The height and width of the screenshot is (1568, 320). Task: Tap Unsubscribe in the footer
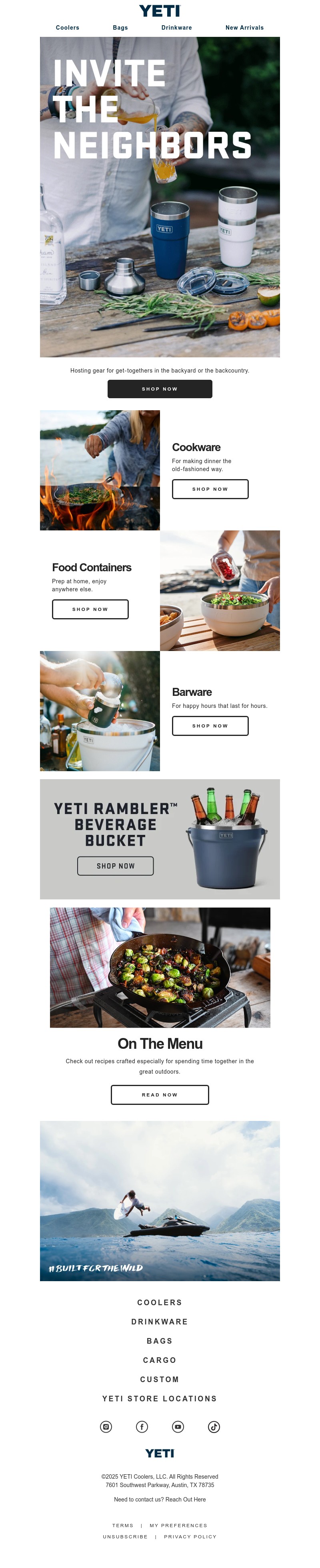125,1537
